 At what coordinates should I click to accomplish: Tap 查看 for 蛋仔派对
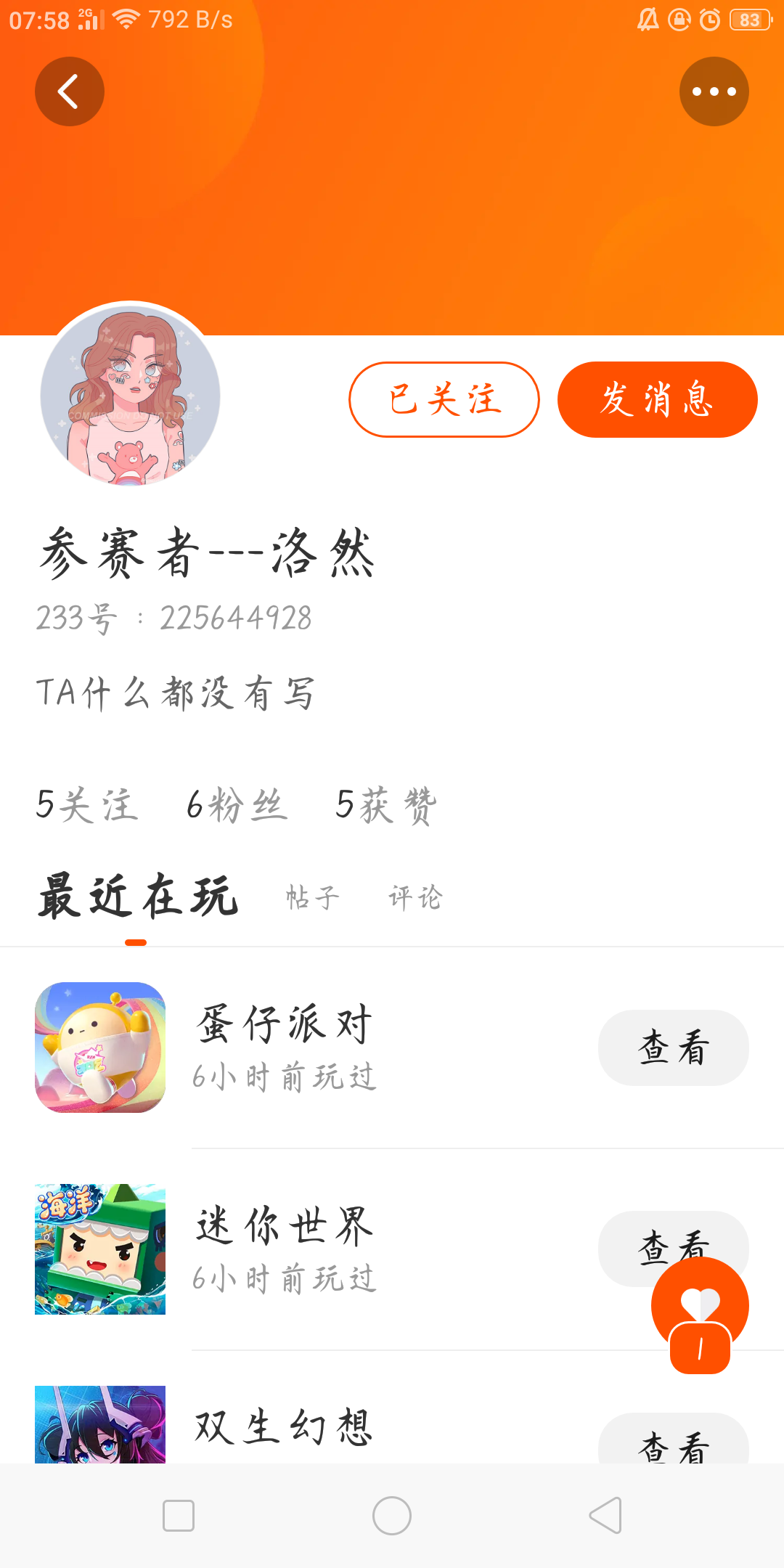click(674, 1048)
